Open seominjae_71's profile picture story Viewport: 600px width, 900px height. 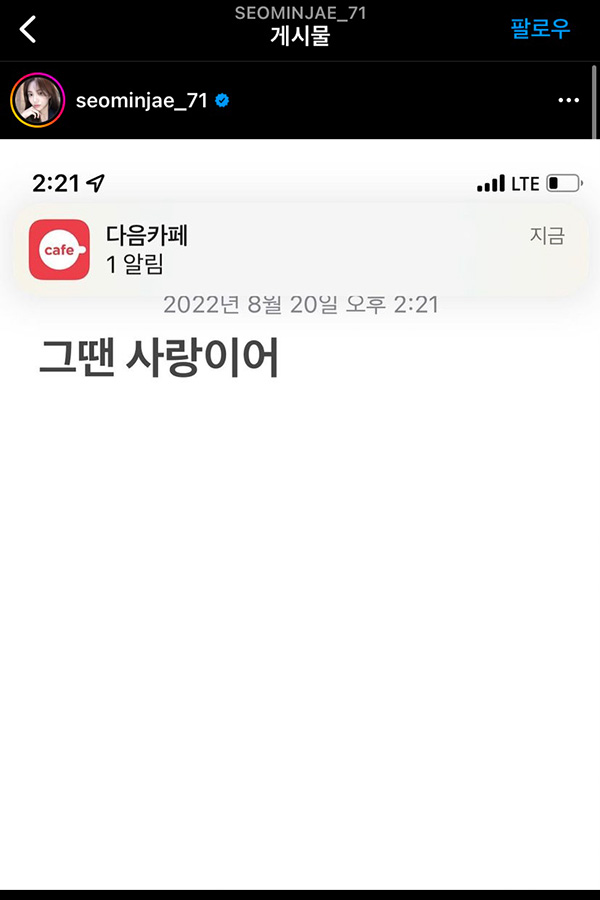[37, 100]
